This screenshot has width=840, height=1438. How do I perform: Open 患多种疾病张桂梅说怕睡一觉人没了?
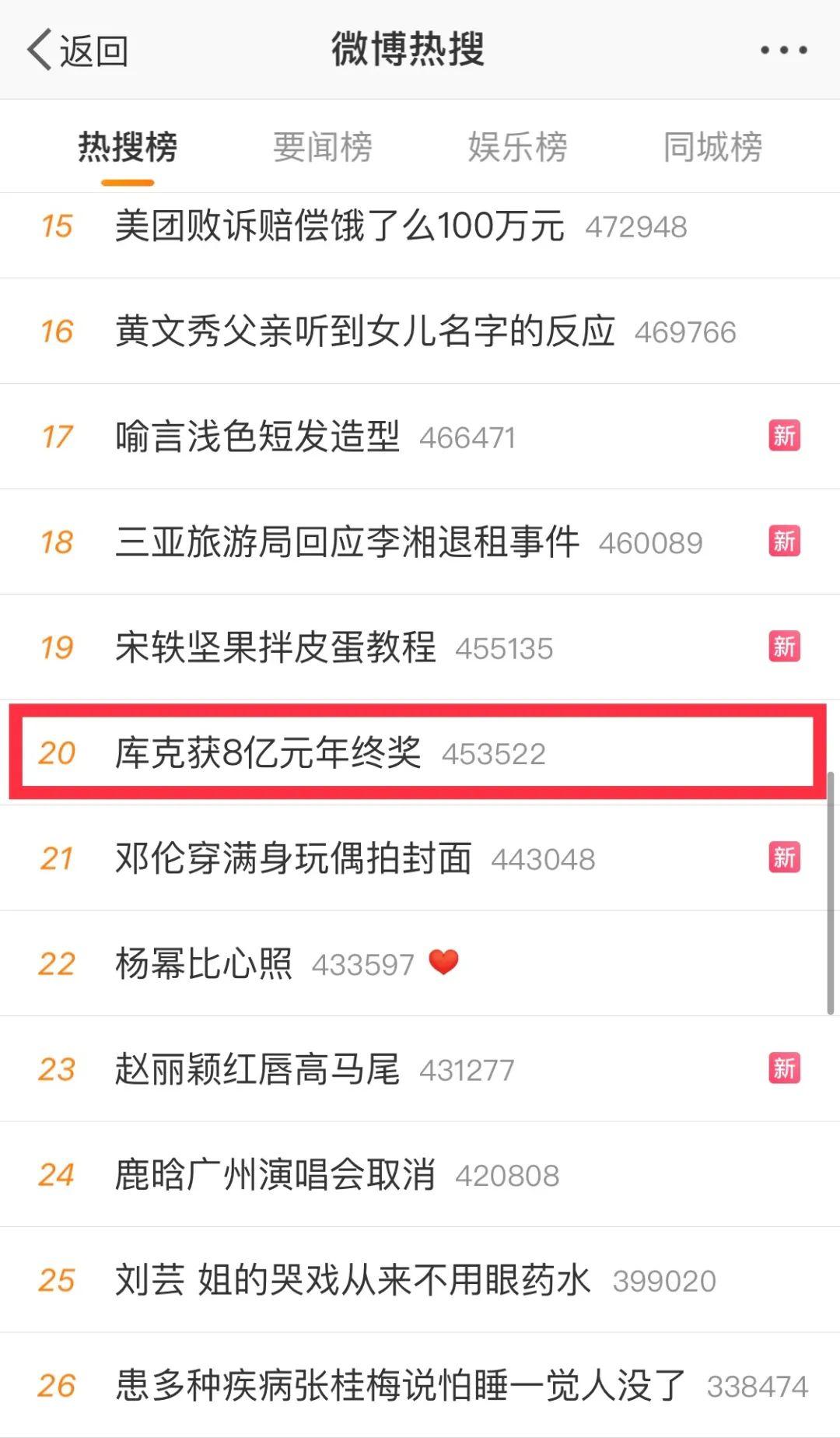[401, 1385]
